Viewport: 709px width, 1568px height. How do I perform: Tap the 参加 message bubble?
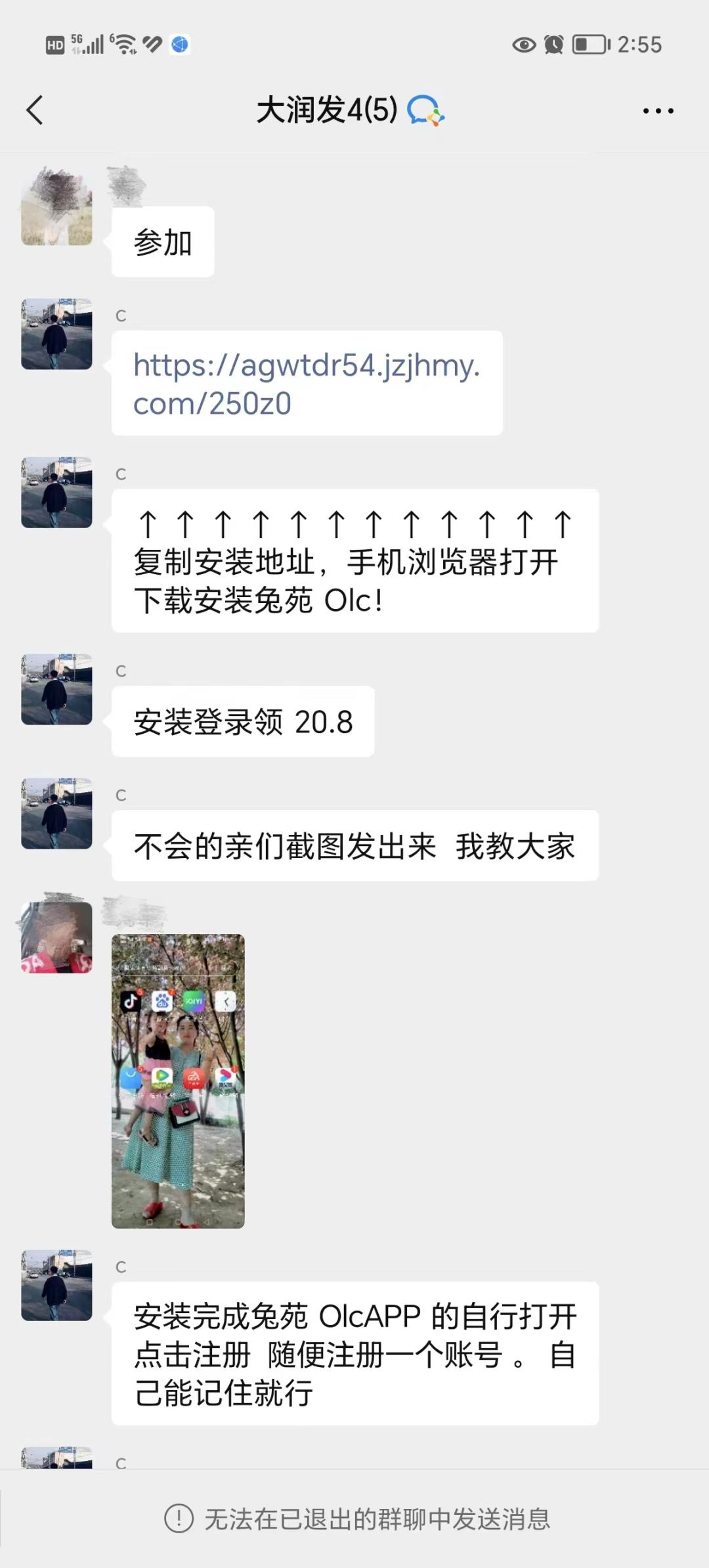162,242
